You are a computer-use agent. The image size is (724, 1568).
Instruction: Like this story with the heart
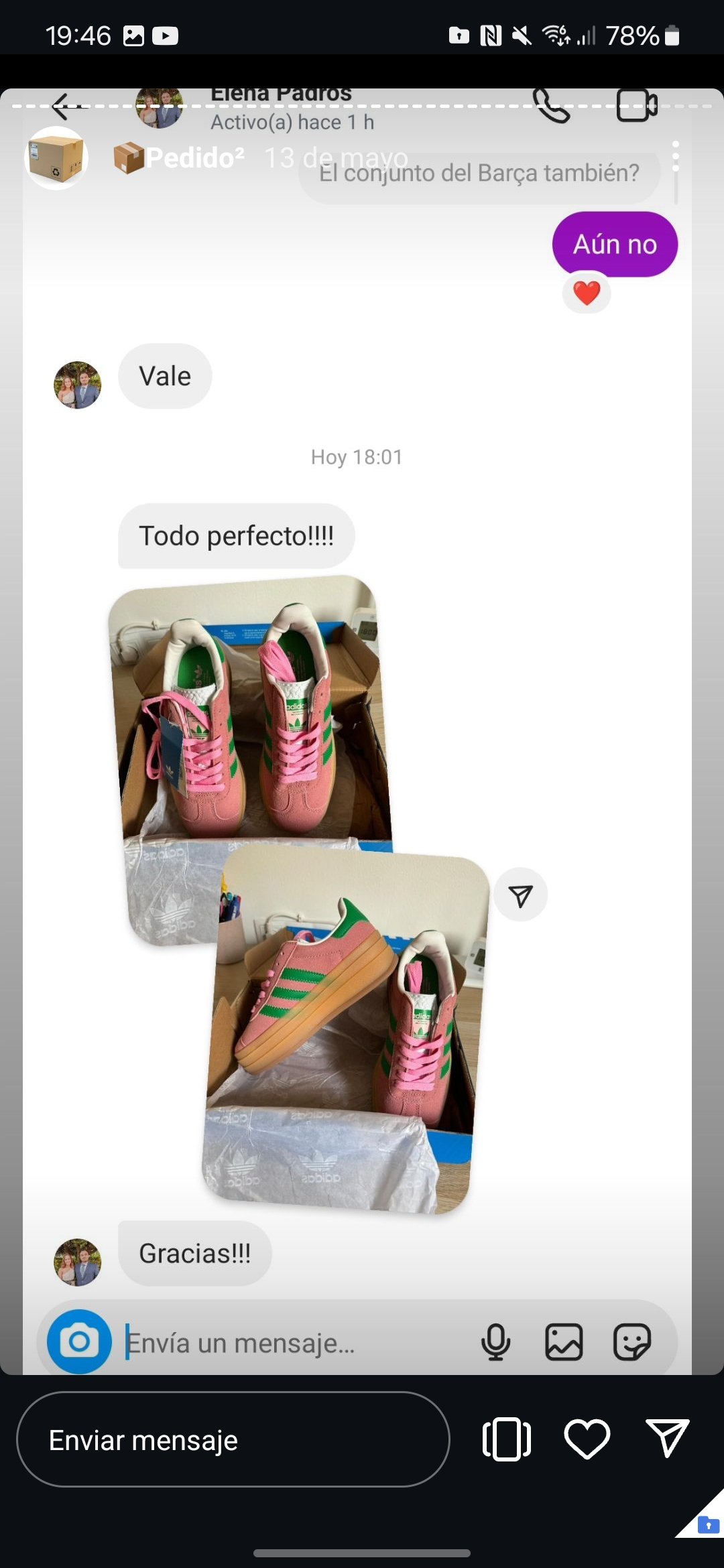pyautogui.click(x=587, y=1439)
